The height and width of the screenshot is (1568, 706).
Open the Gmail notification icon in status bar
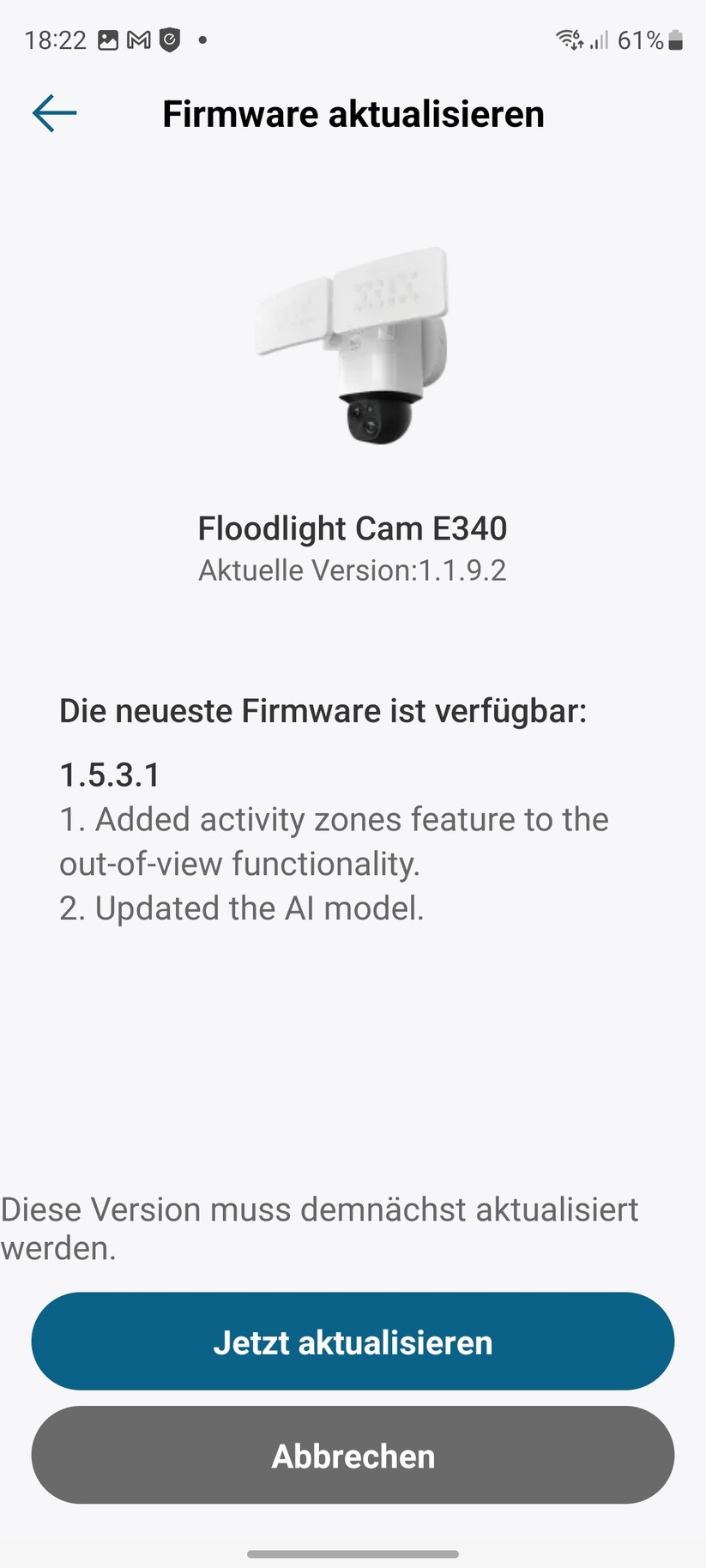tap(137, 39)
